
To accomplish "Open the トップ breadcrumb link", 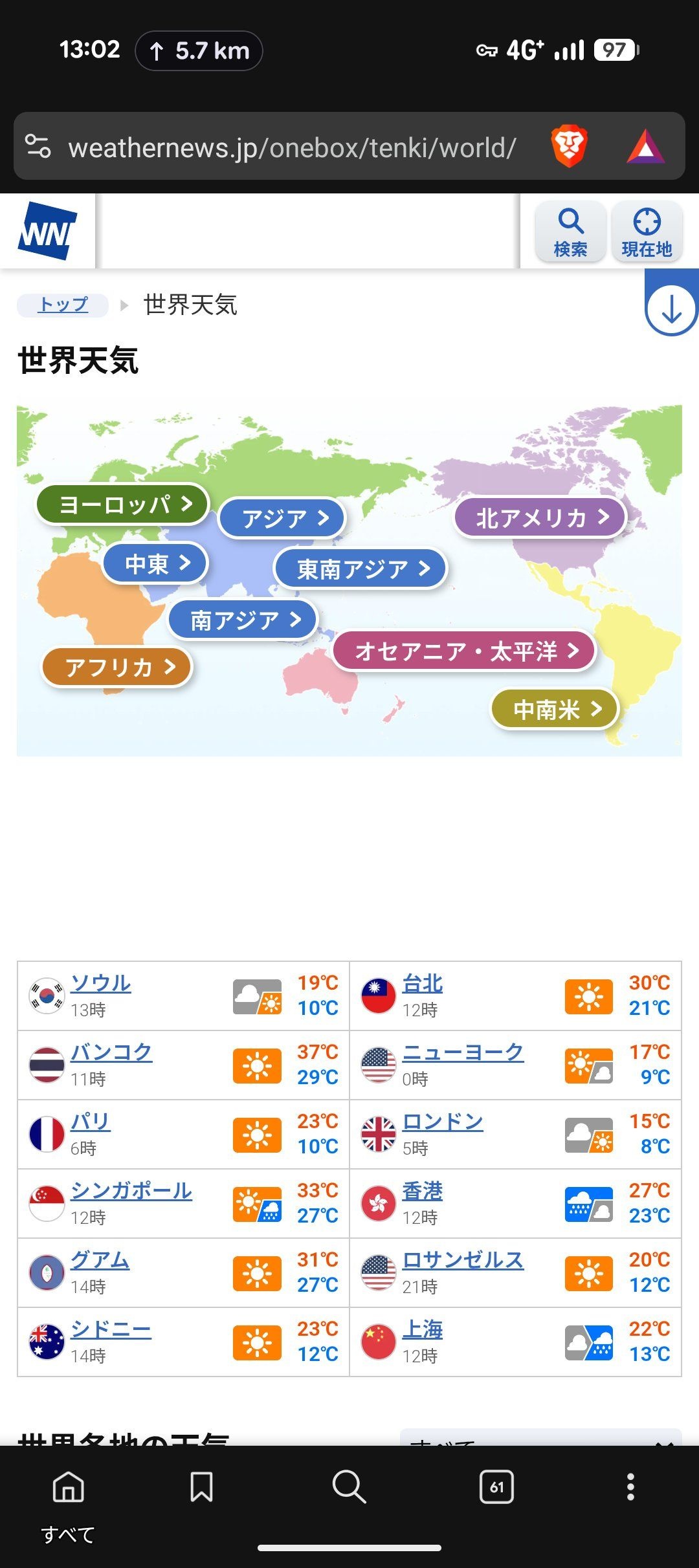I will click(63, 305).
